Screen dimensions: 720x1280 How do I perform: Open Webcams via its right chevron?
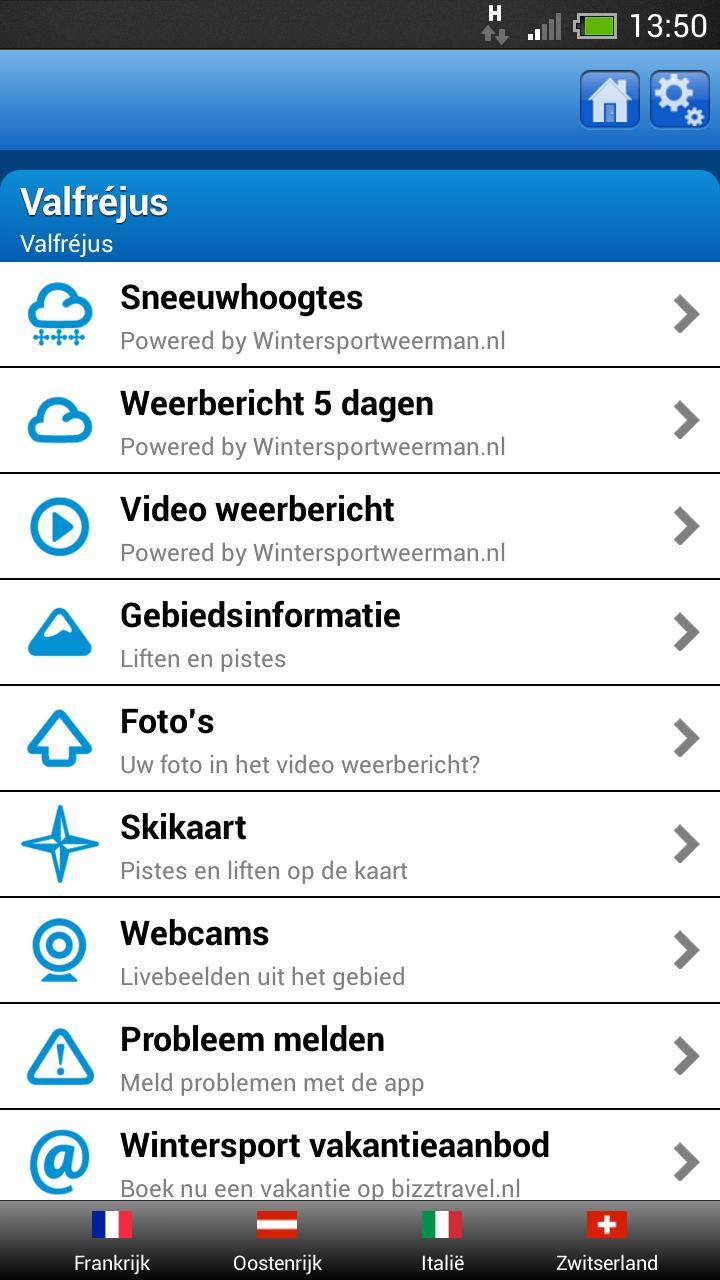pyautogui.click(x=687, y=949)
